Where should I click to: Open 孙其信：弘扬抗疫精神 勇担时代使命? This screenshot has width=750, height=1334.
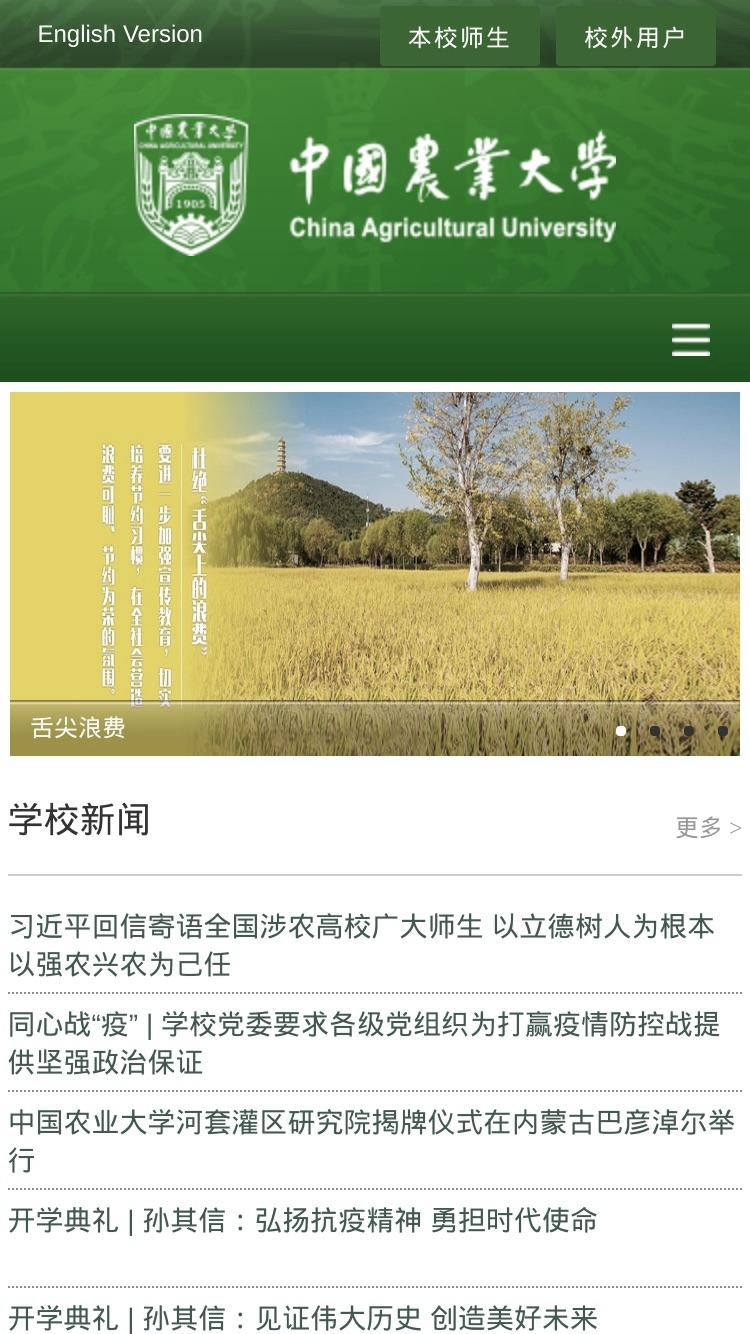303,1220
